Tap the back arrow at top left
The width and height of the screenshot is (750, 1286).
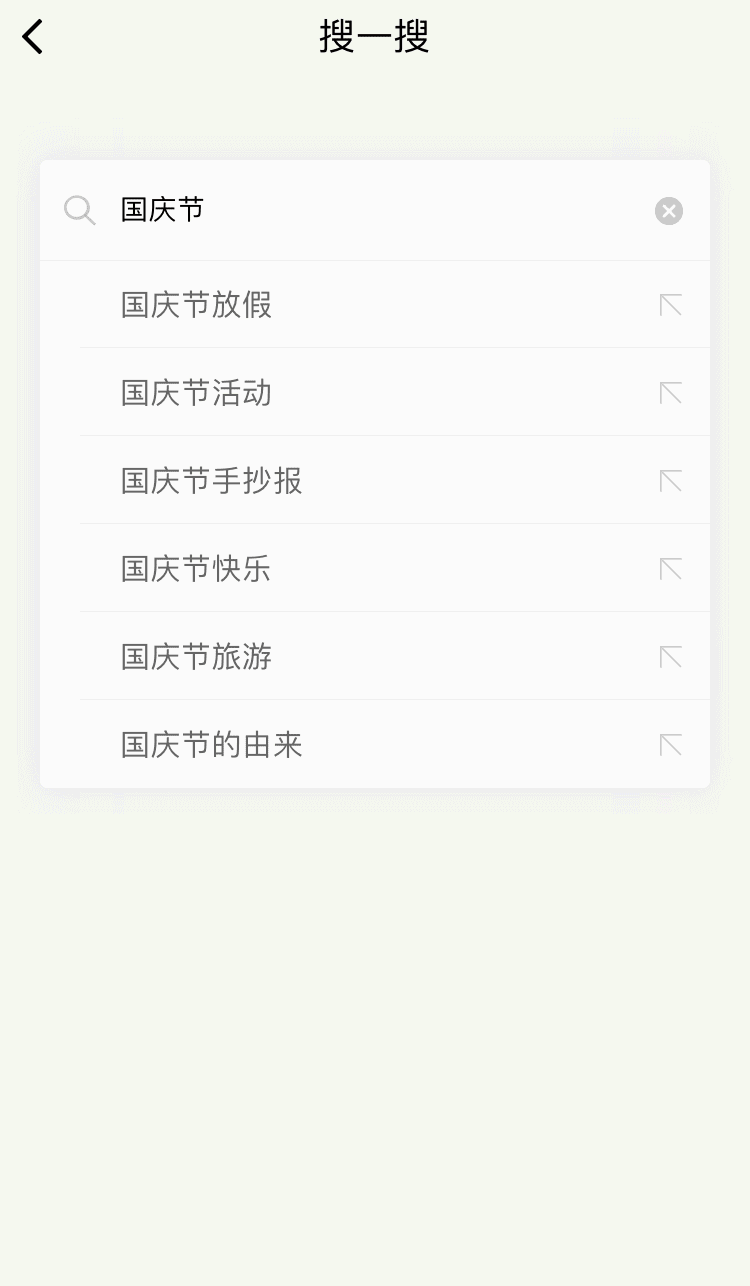click(32, 36)
